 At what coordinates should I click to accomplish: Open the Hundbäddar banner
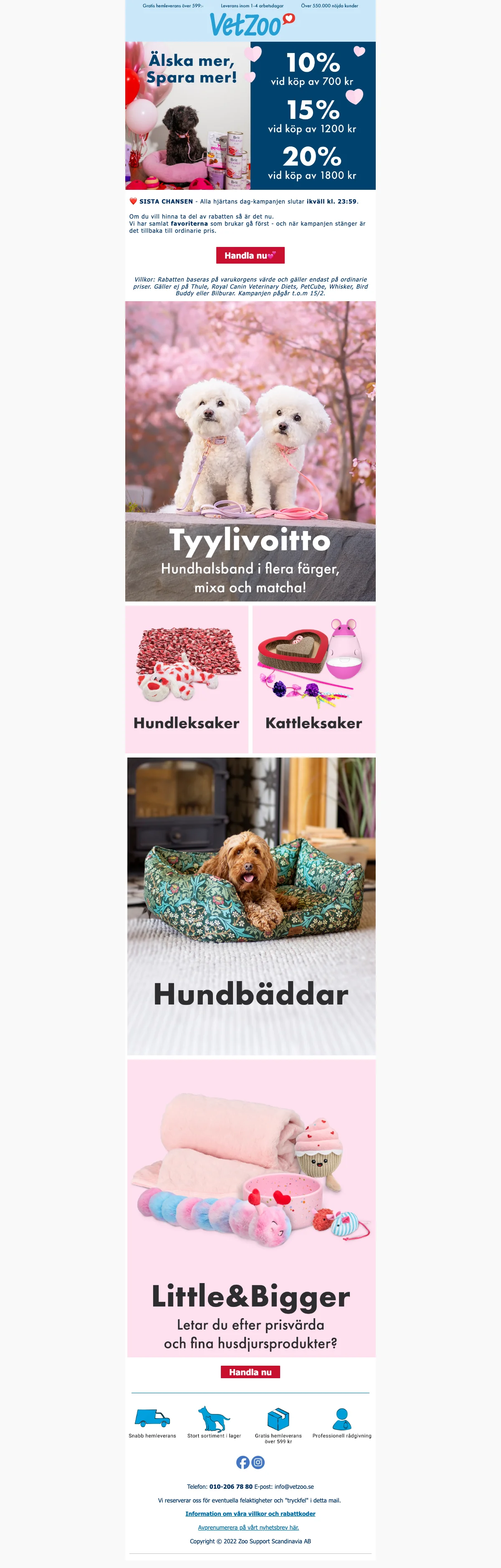coord(251,906)
